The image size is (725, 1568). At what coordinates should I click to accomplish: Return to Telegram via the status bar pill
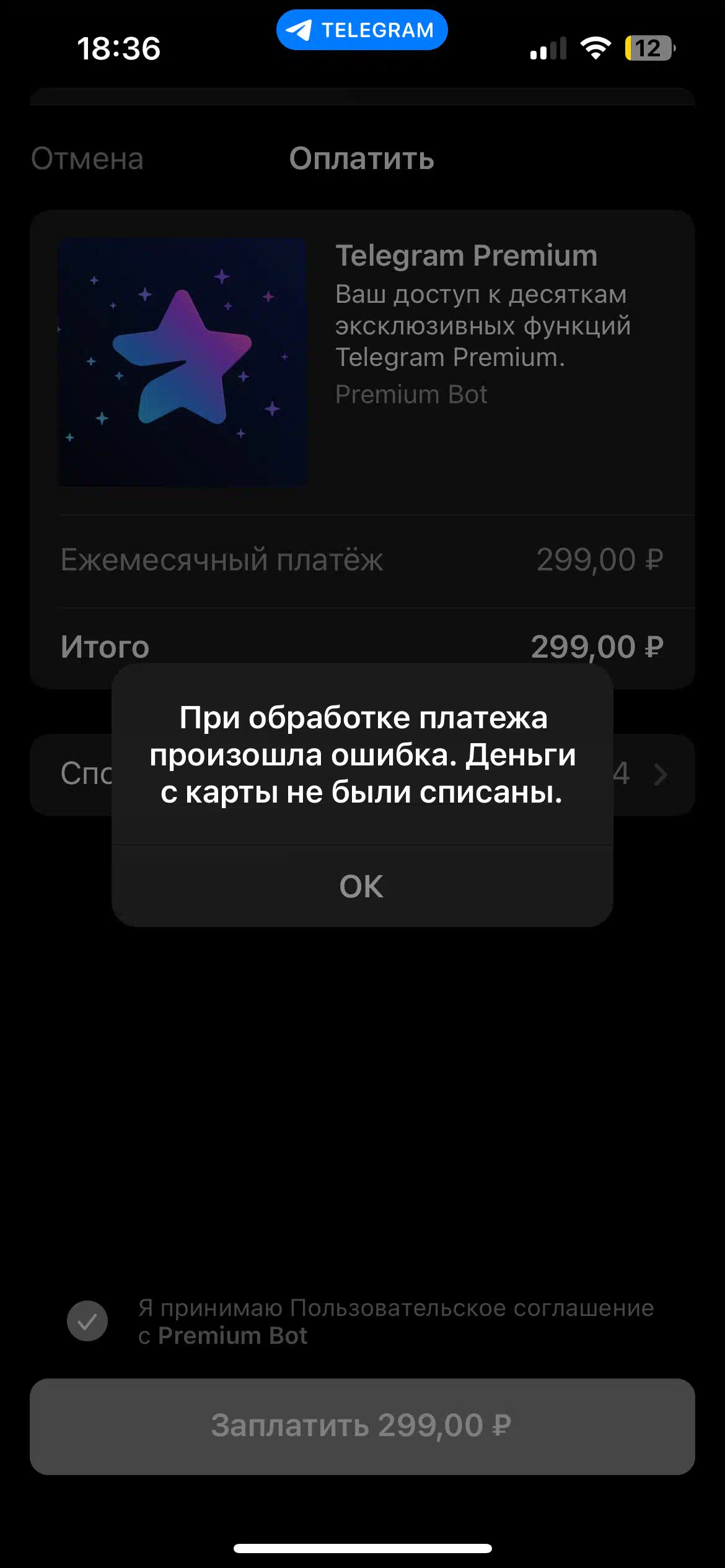(x=362, y=30)
